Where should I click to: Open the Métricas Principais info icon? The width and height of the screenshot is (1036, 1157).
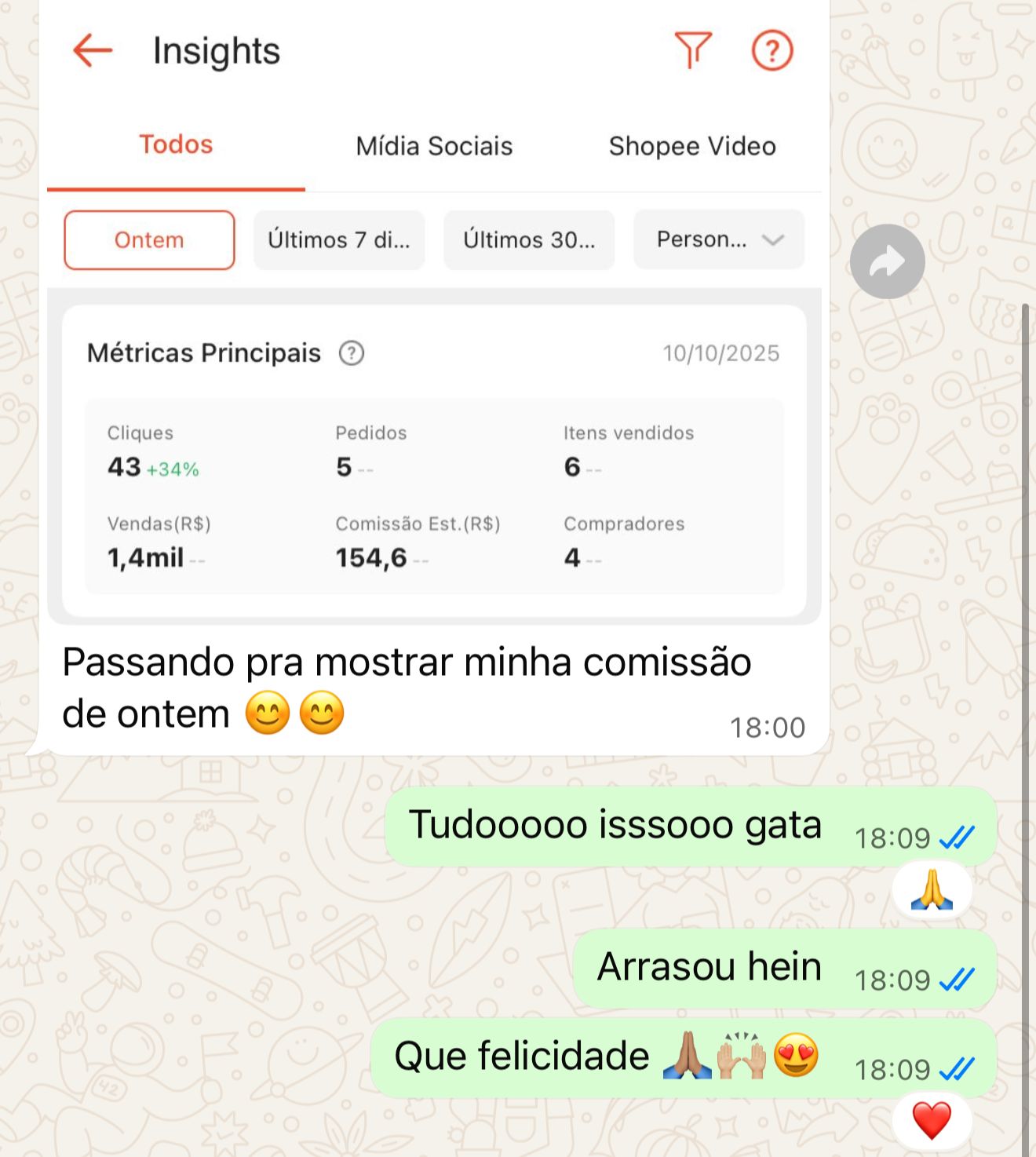351,353
